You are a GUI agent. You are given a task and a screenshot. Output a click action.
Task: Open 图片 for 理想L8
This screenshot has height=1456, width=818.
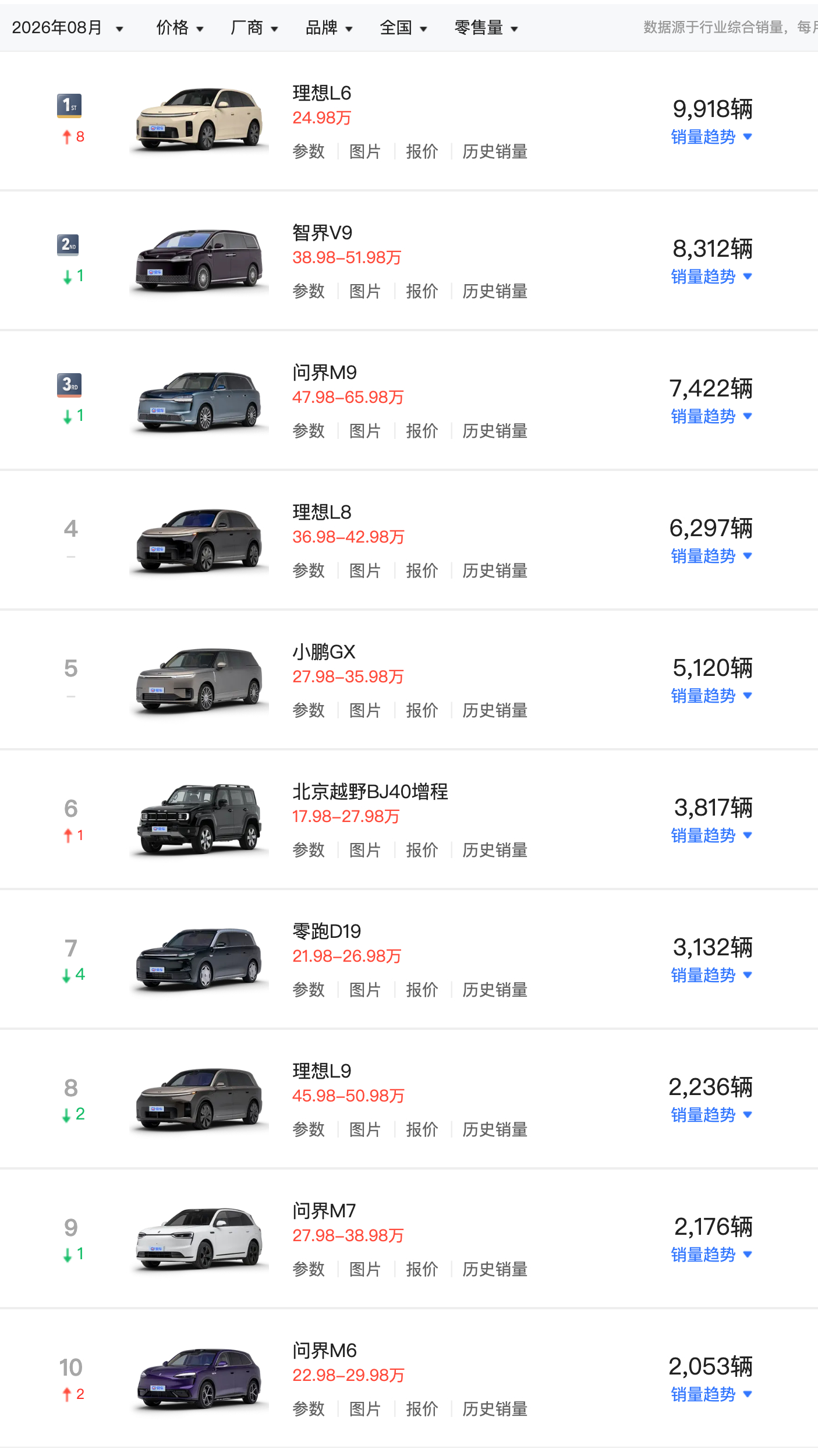coord(365,571)
